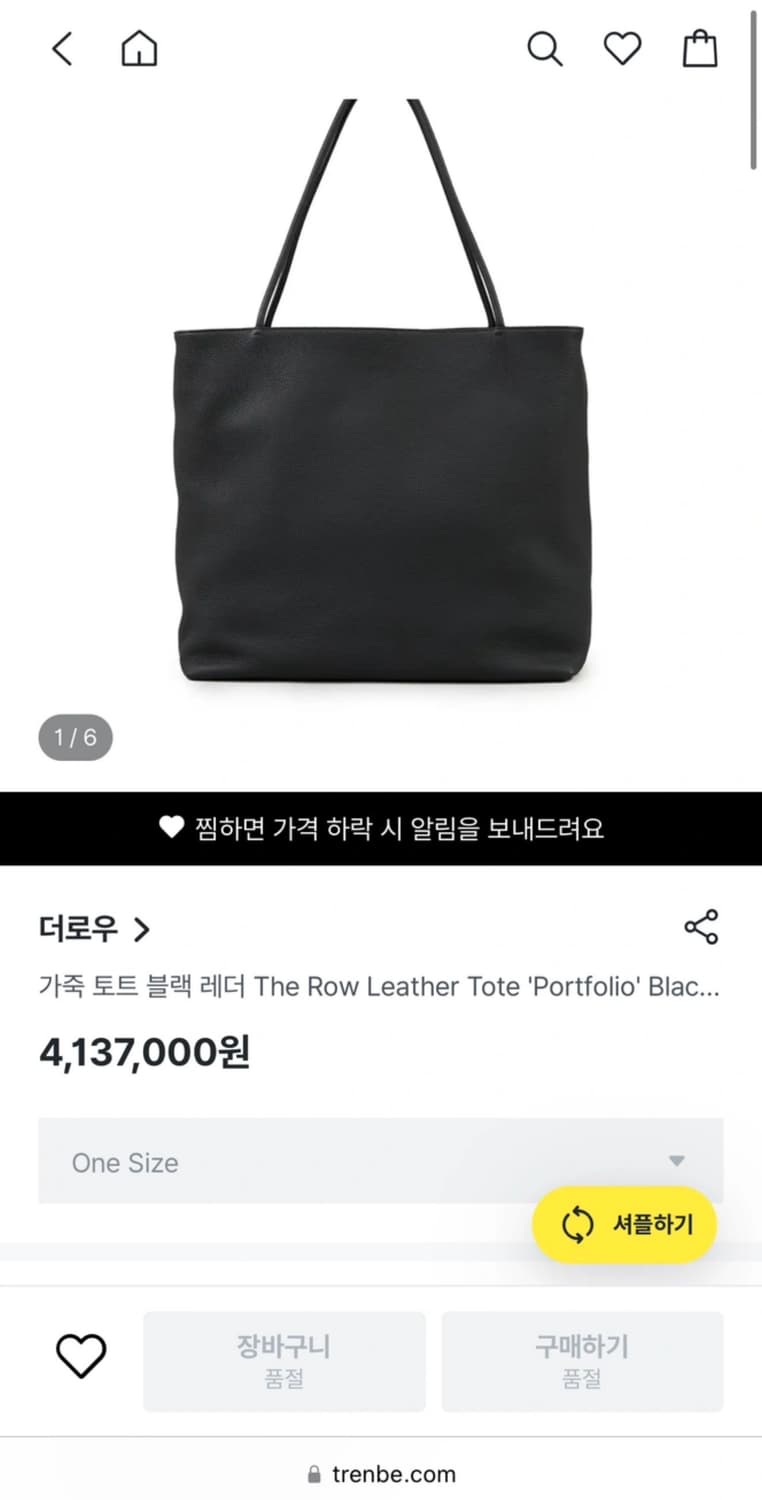Open the One Size selection dropdown

380,1161
